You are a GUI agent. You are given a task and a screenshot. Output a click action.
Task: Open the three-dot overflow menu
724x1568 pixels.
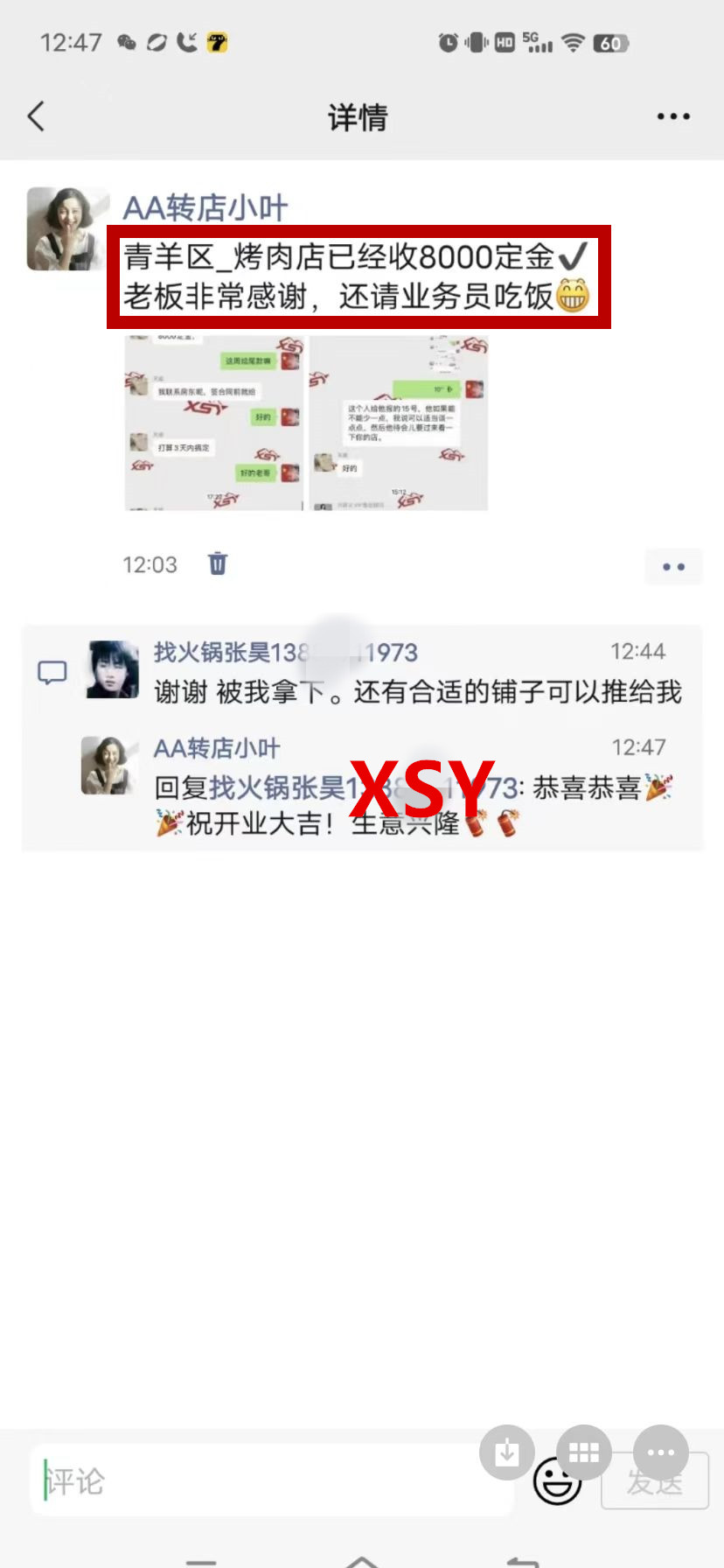click(672, 116)
